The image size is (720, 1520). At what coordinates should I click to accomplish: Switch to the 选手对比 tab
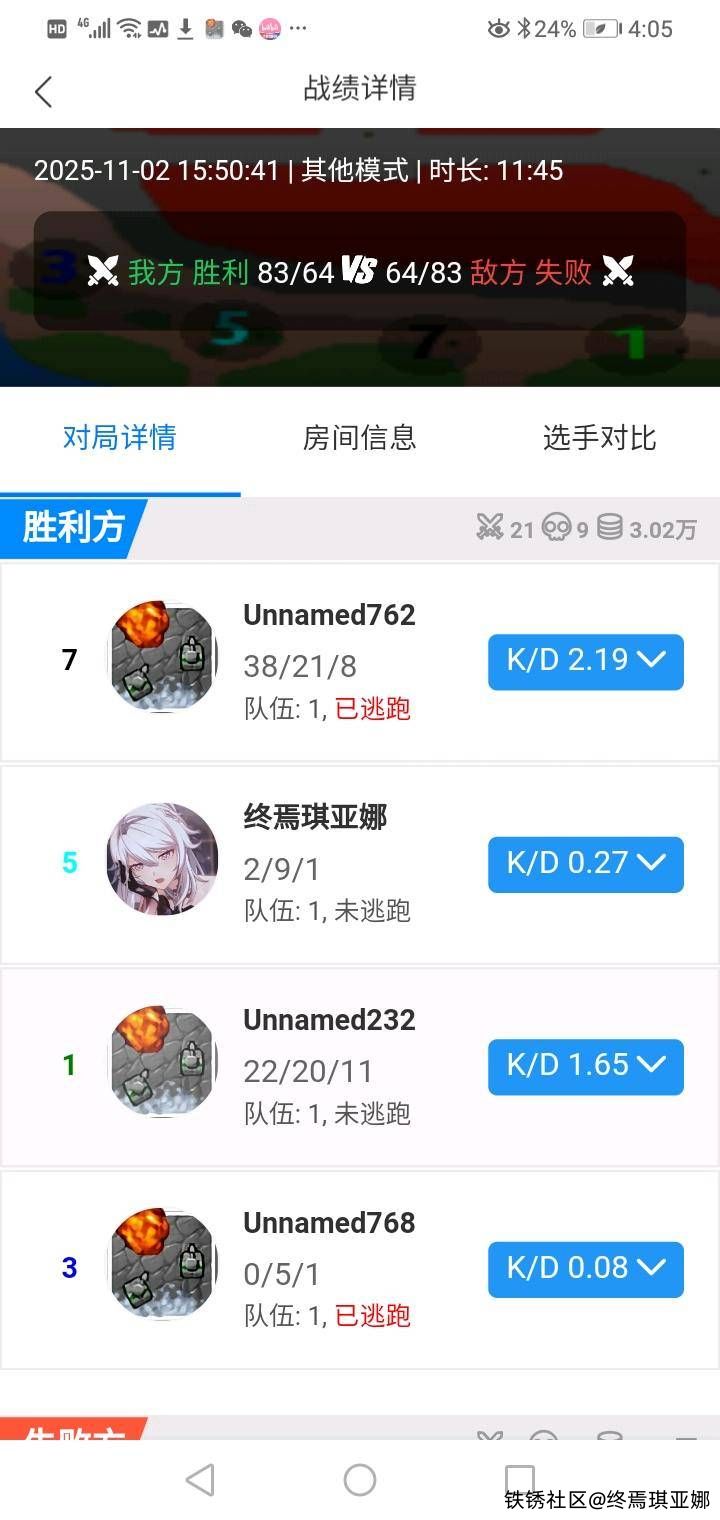pos(599,438)
